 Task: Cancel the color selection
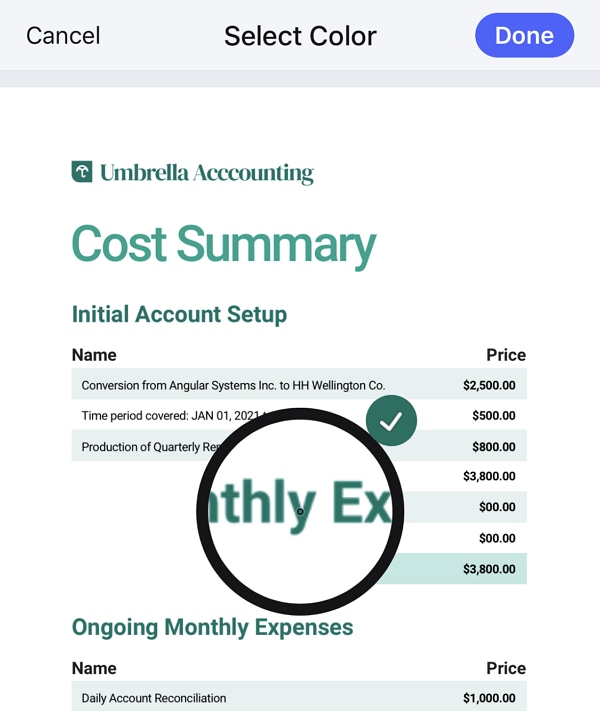63,36
